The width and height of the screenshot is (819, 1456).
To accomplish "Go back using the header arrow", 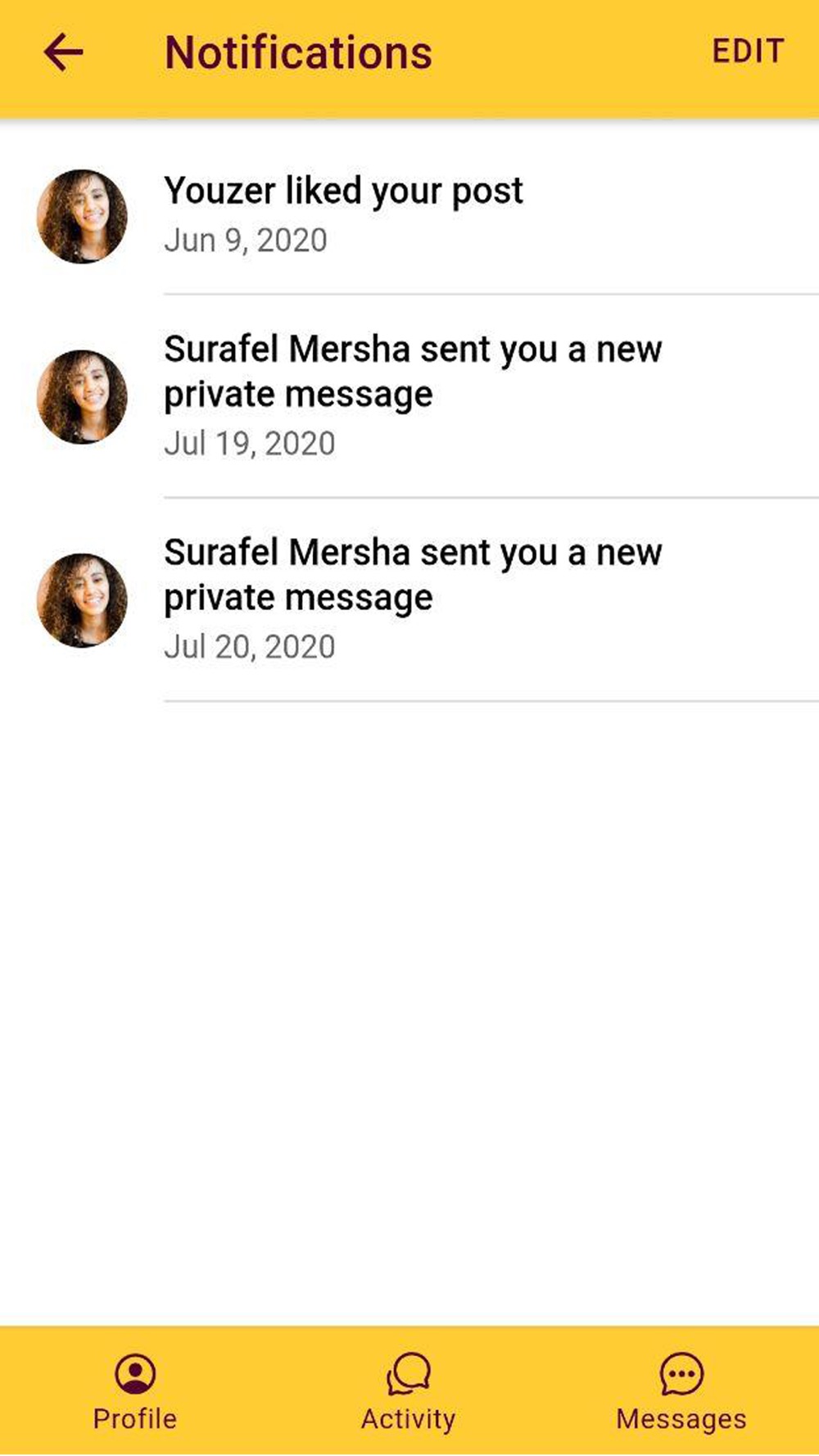I will 63,52.
